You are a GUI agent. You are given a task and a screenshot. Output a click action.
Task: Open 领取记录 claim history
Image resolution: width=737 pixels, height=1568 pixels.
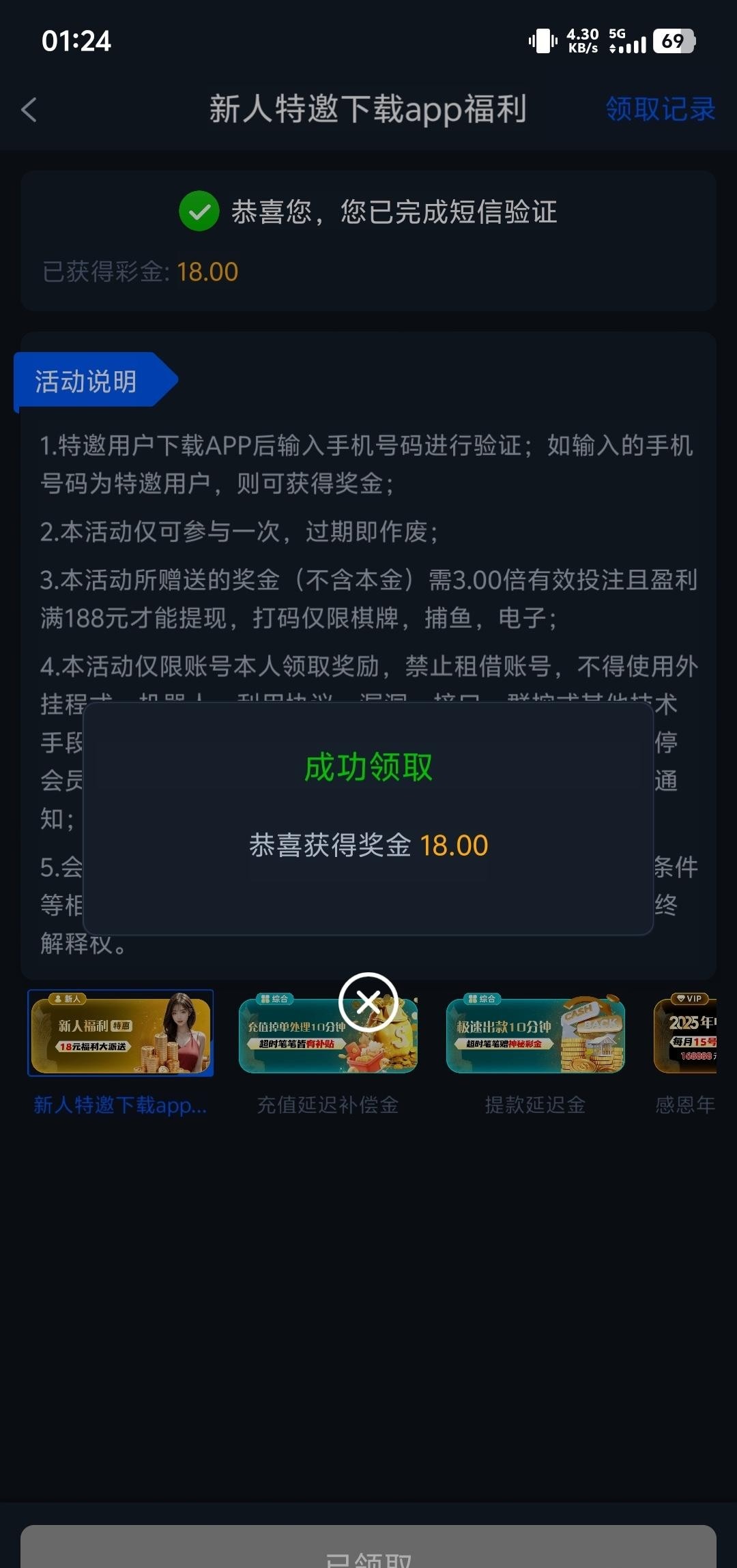click(x=660, y=109)
